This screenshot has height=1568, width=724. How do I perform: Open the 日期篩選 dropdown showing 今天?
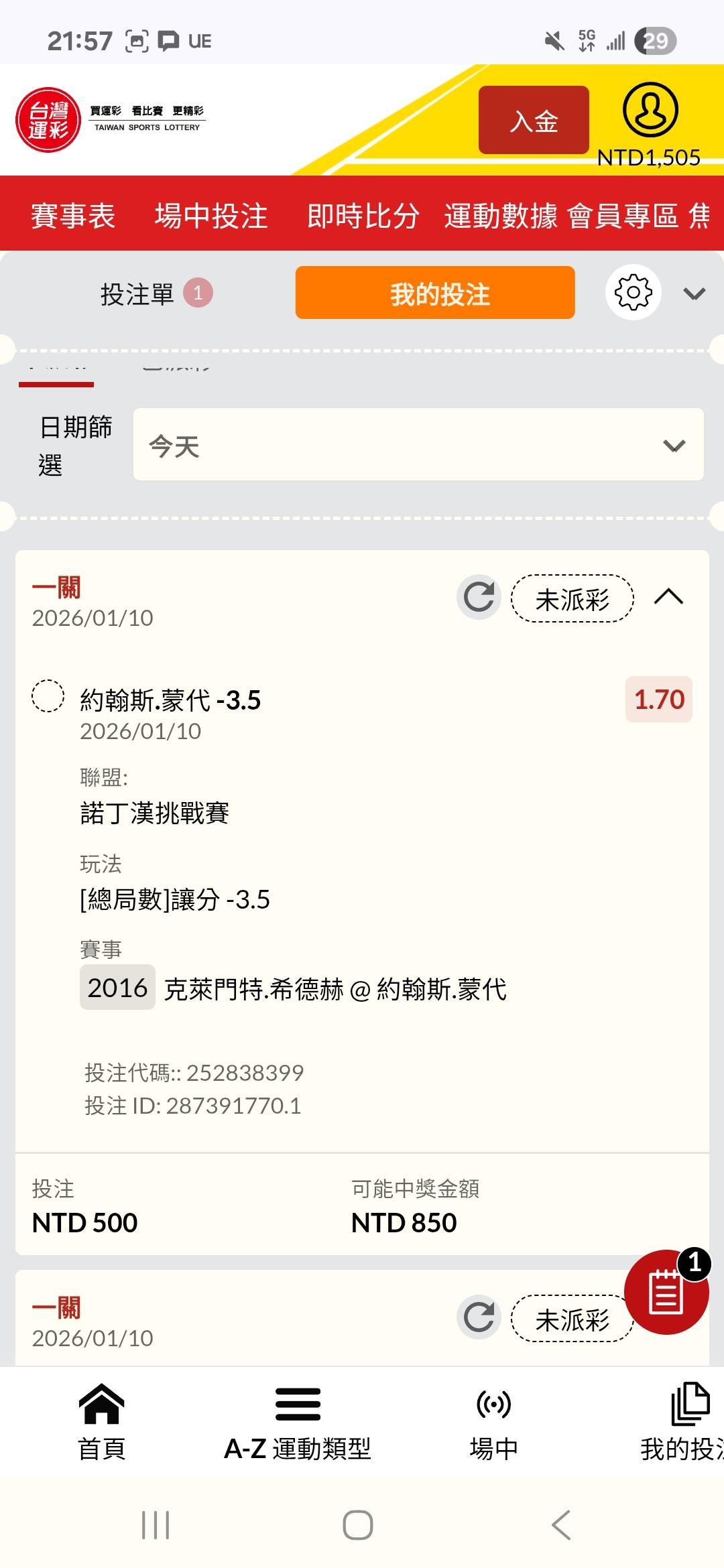tap(418, 445)
